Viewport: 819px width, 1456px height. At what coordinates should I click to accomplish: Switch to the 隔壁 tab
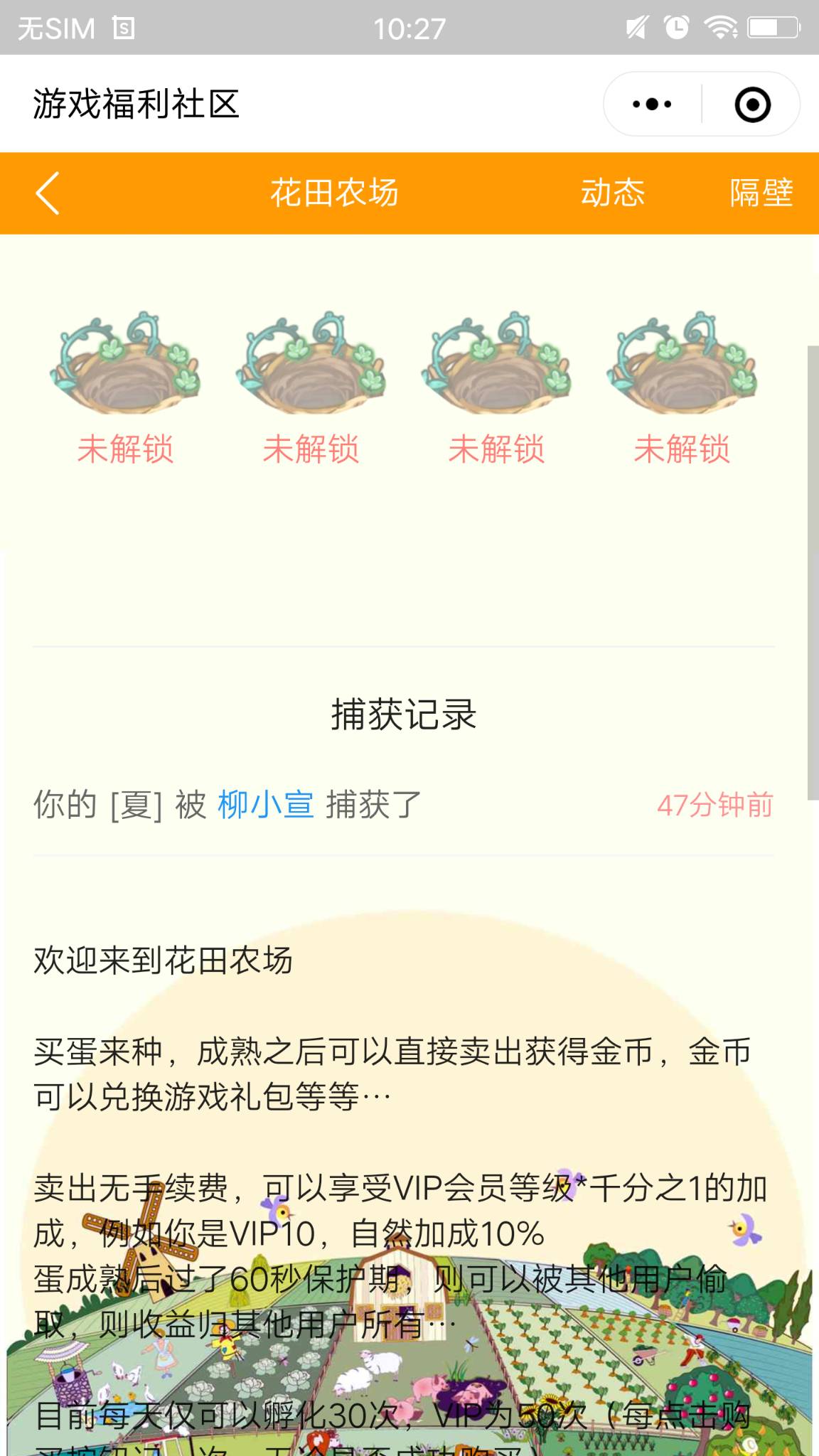click(x=761, y=193)
